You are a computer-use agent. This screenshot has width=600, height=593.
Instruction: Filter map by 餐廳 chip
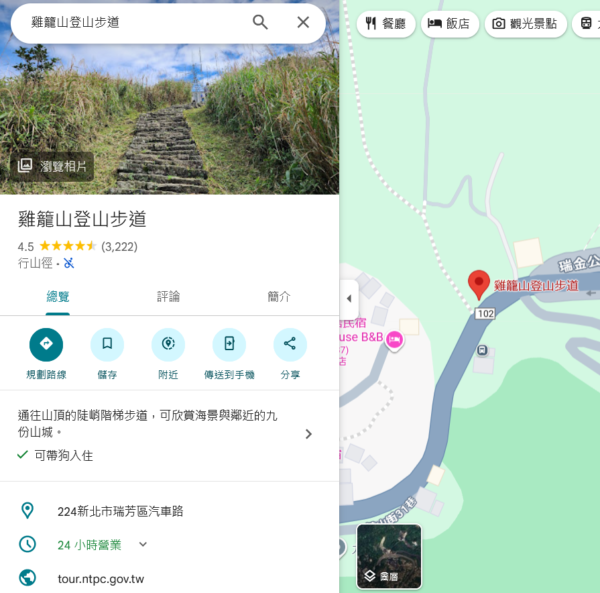point(386,23)
